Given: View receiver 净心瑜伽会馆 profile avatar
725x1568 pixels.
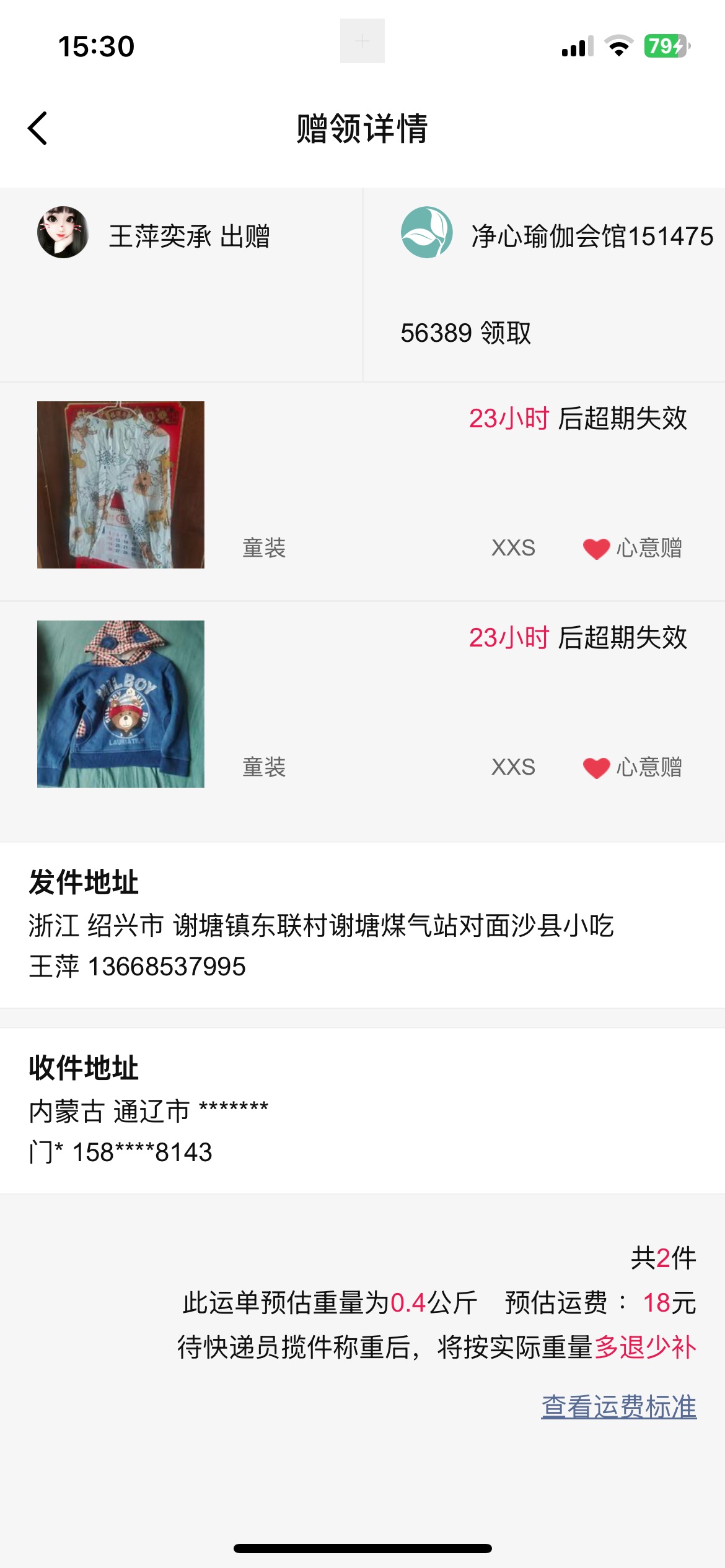Looking at the screenshot, I should pos(426,232).
